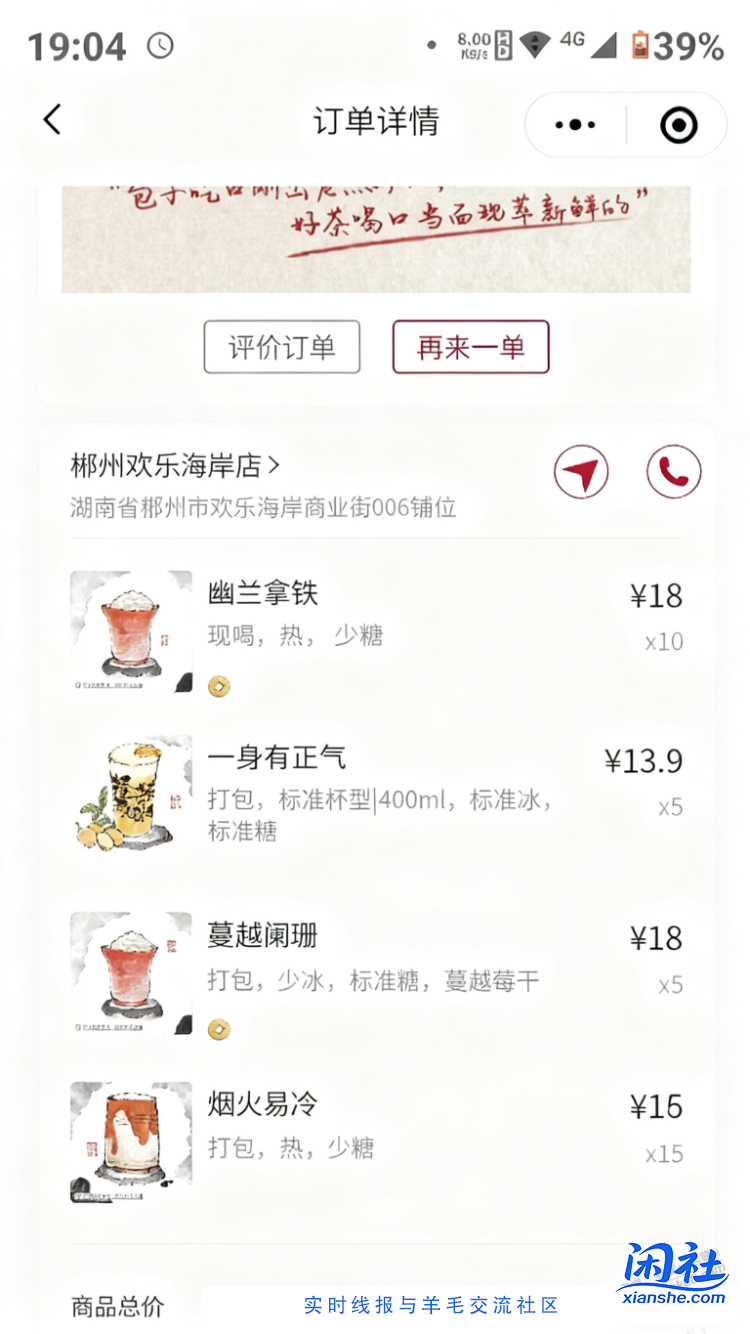The height and width of the screenshot is (1334, 750).
Task: Open navigation to the store with the arrow icon
Action: (581, 471)
